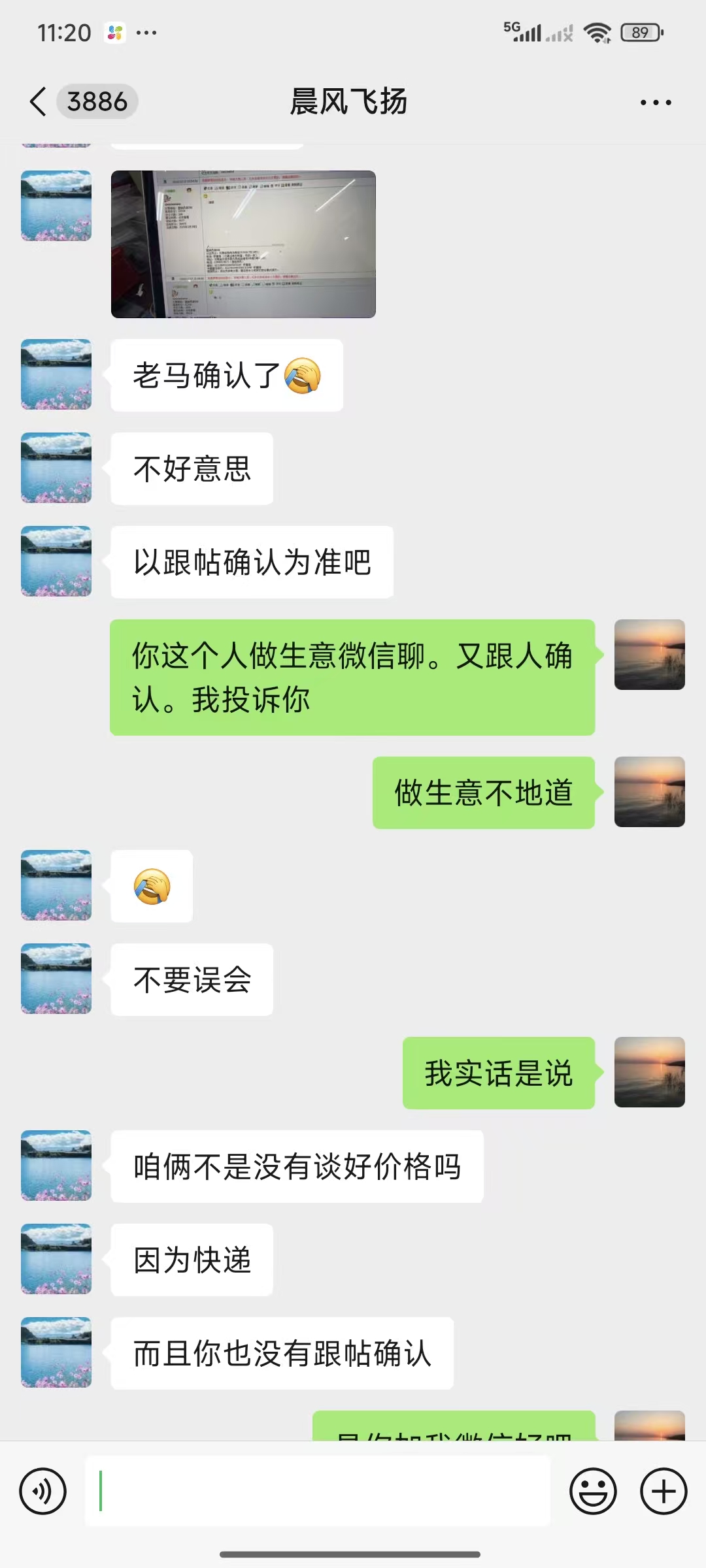Viewport: 706px width, 1568px height.
Task: Go back to the chat list
Action: 39,102
